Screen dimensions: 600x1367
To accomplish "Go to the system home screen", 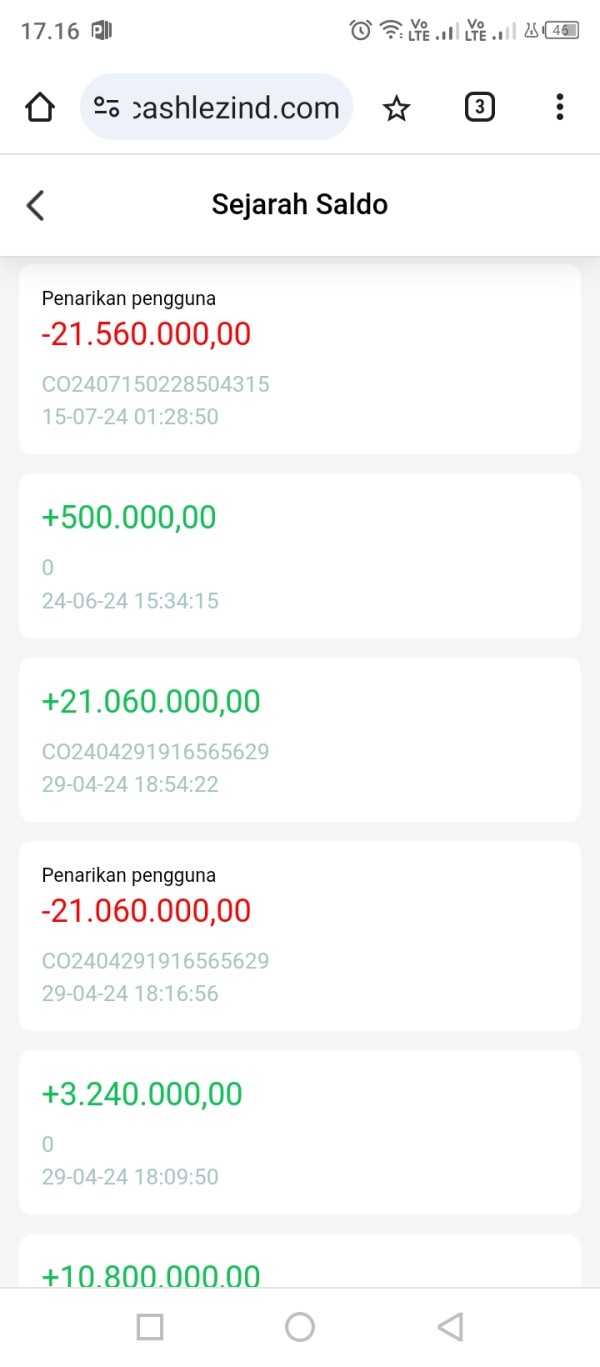I will pos(300,1327).
